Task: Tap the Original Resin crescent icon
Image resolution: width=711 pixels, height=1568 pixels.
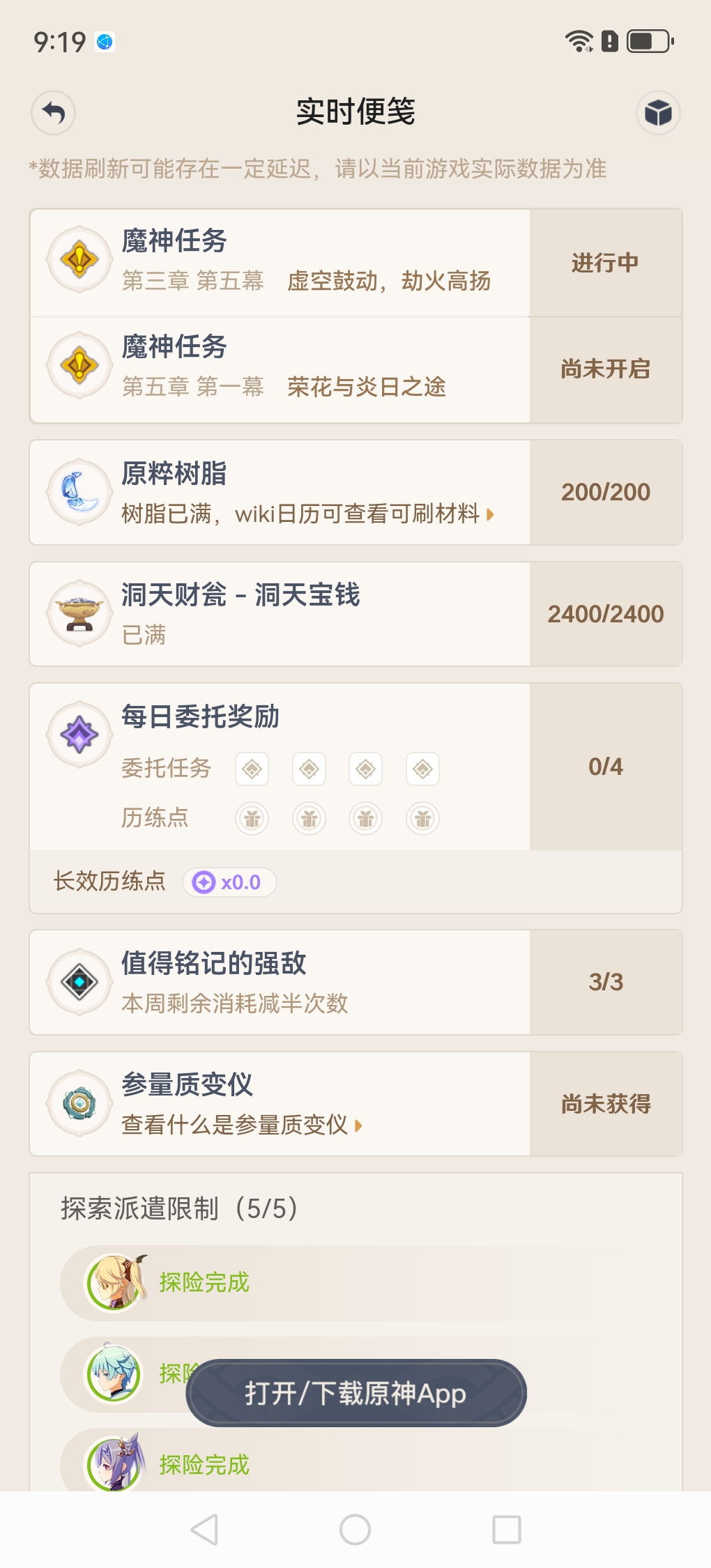Action: click(x=79, y=491)
